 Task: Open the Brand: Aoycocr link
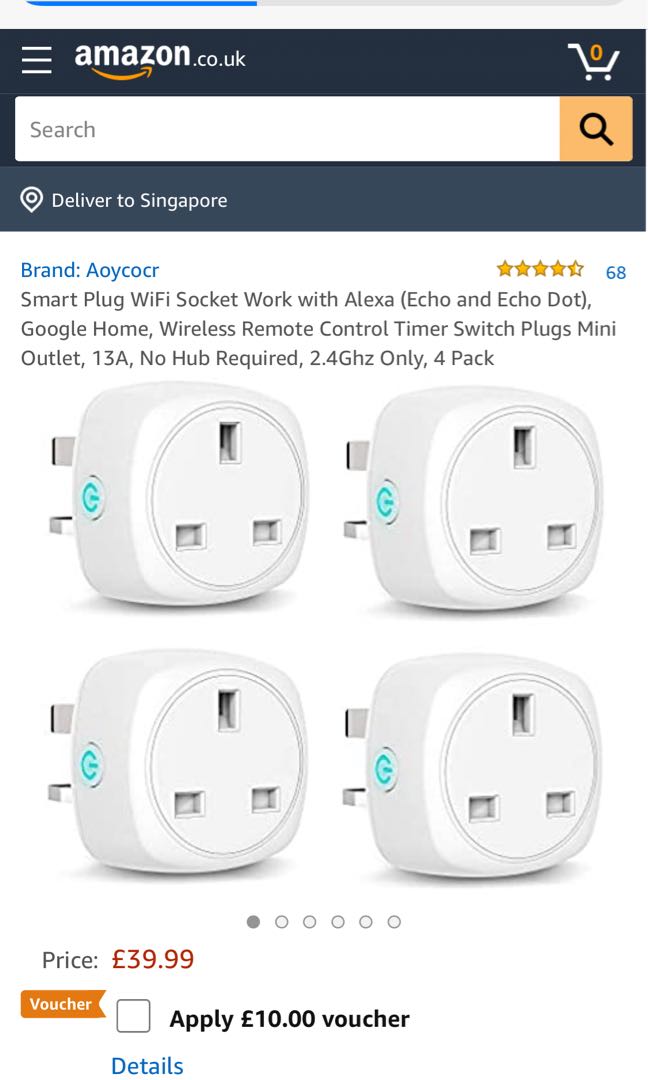[90, 270]
